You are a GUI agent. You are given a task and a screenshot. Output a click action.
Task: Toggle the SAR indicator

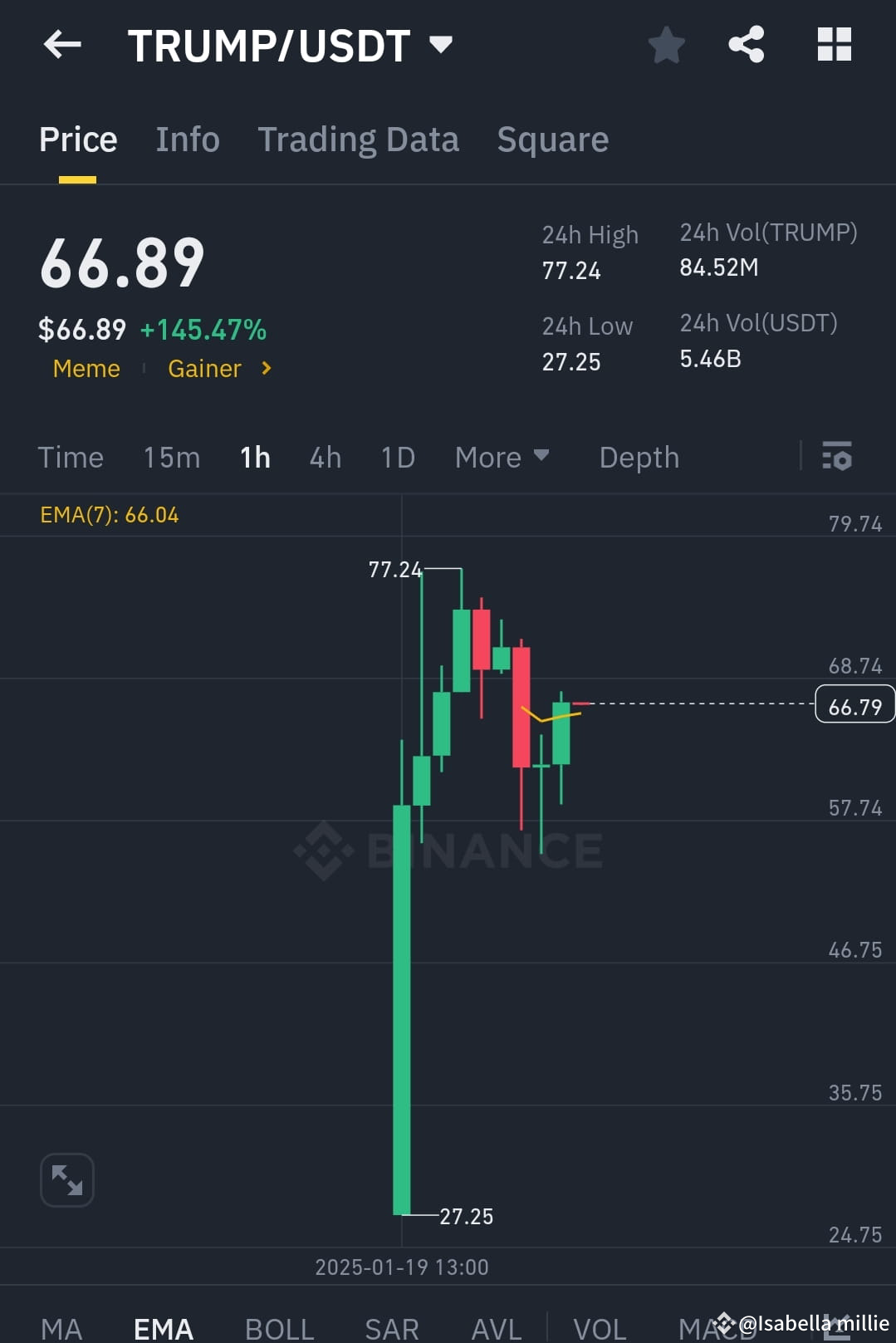pyautogui.click(x=390, y=1327)
